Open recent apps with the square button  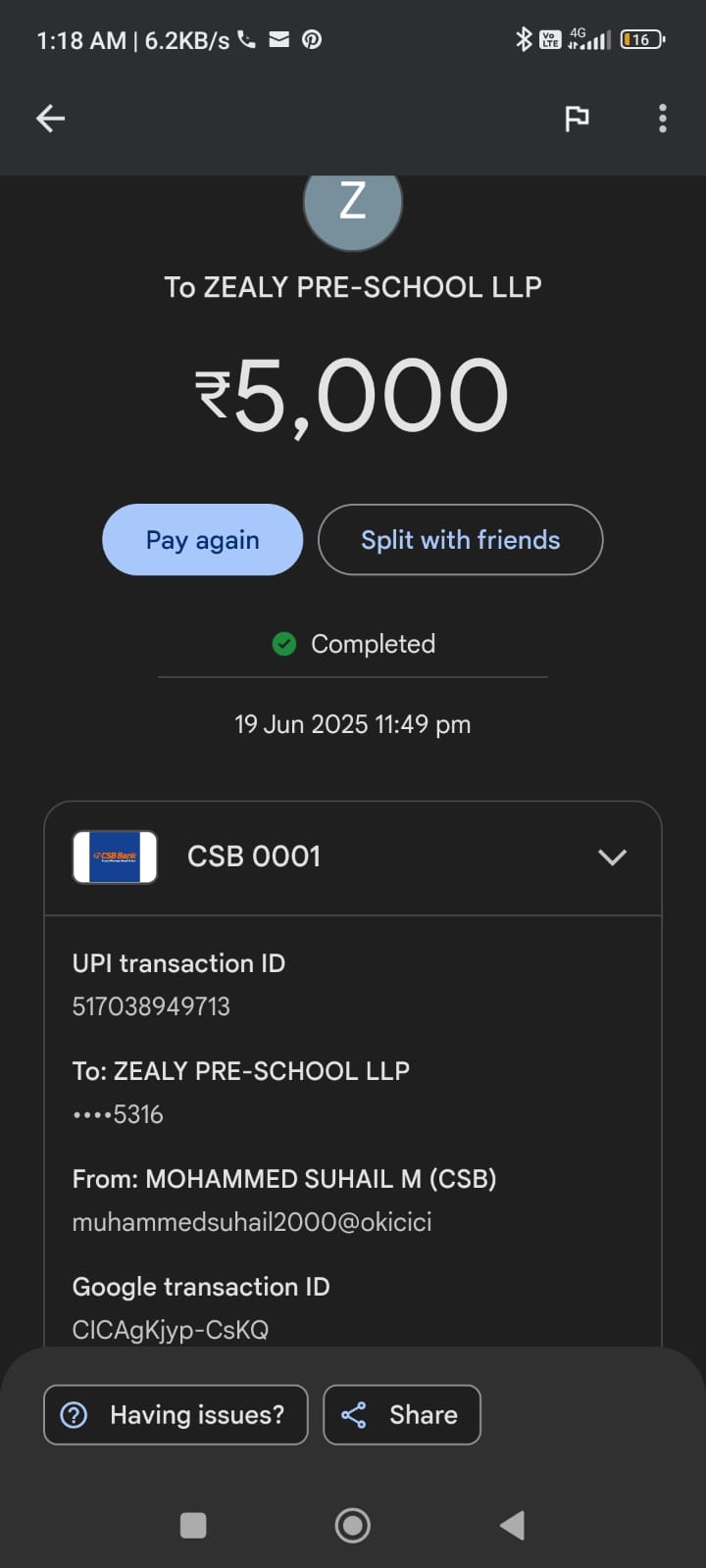pos(193,1525)
